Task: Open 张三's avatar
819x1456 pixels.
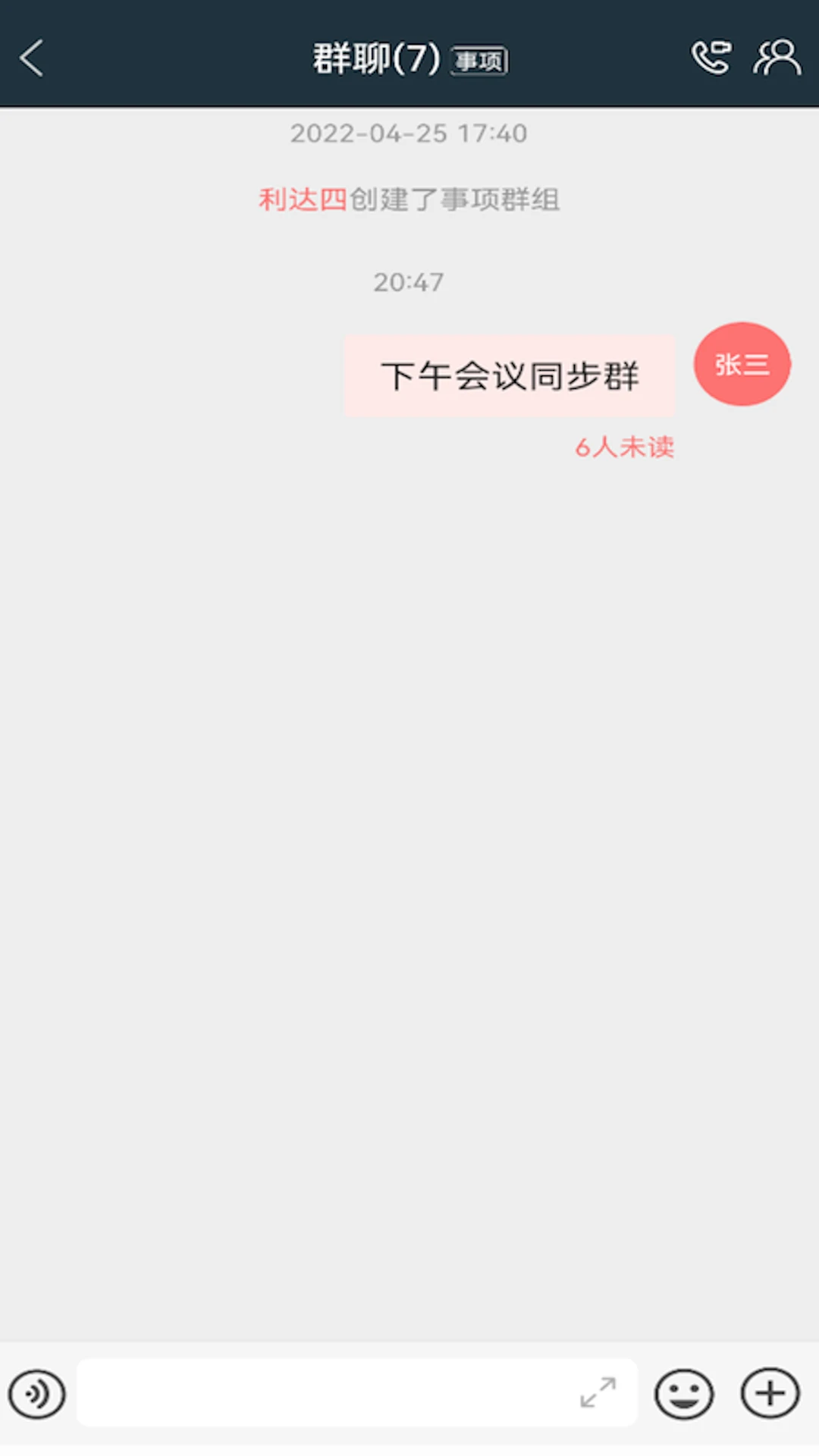Action: tap(742, 363)
